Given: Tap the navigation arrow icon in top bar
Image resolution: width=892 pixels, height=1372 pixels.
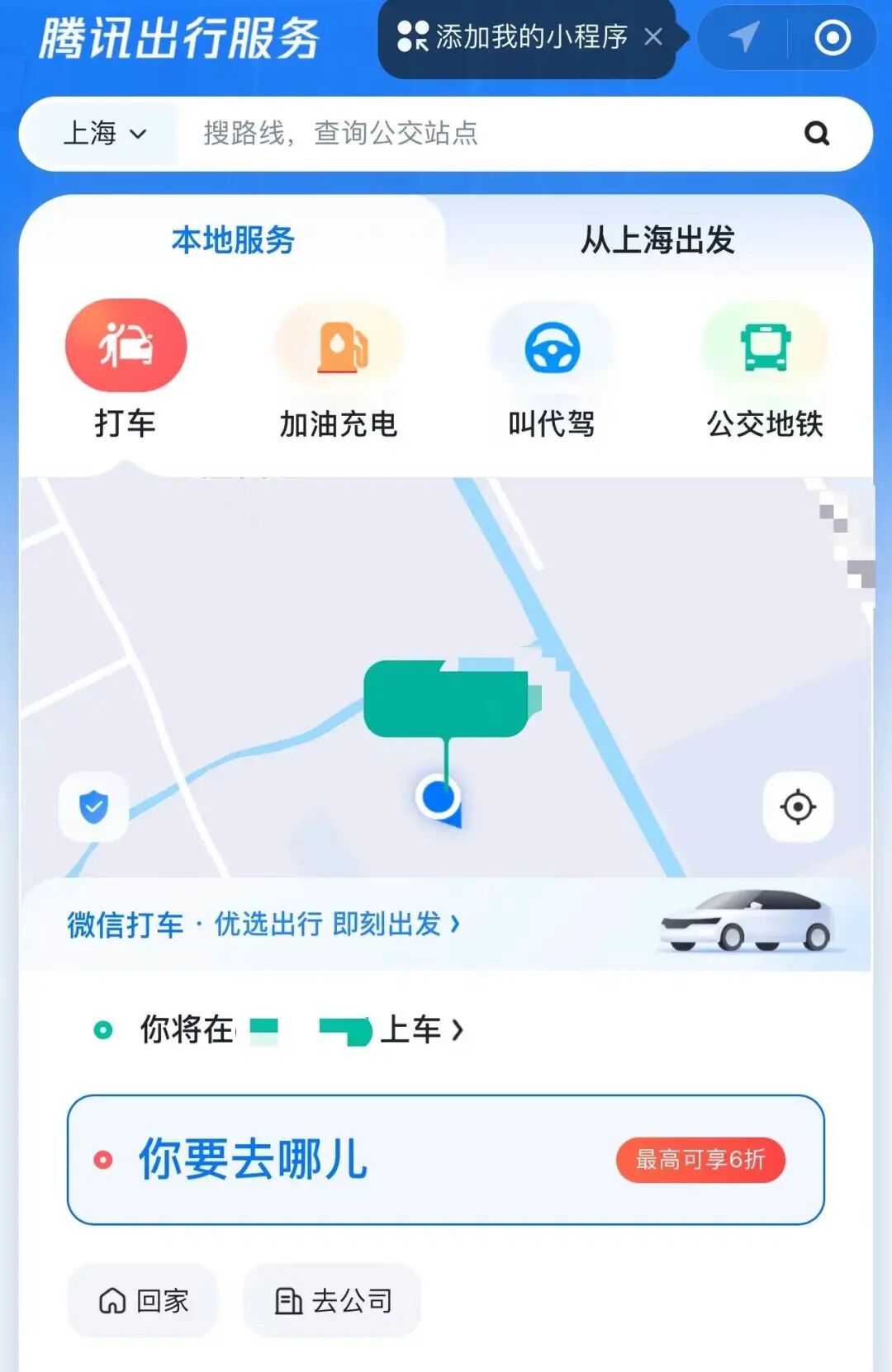Looking at the screenshot, I should tap(744, 37).
